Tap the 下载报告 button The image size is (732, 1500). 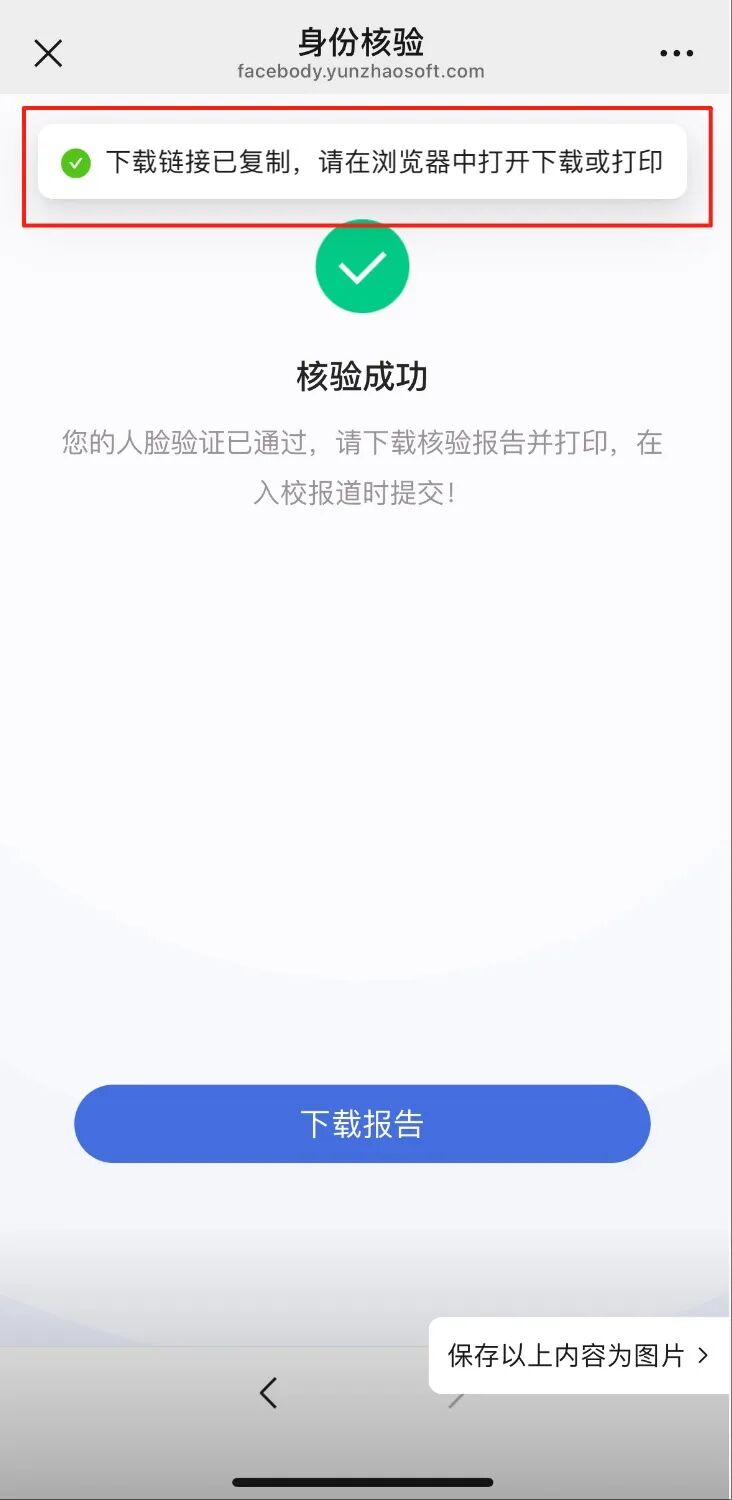[x=362, y=1124]
